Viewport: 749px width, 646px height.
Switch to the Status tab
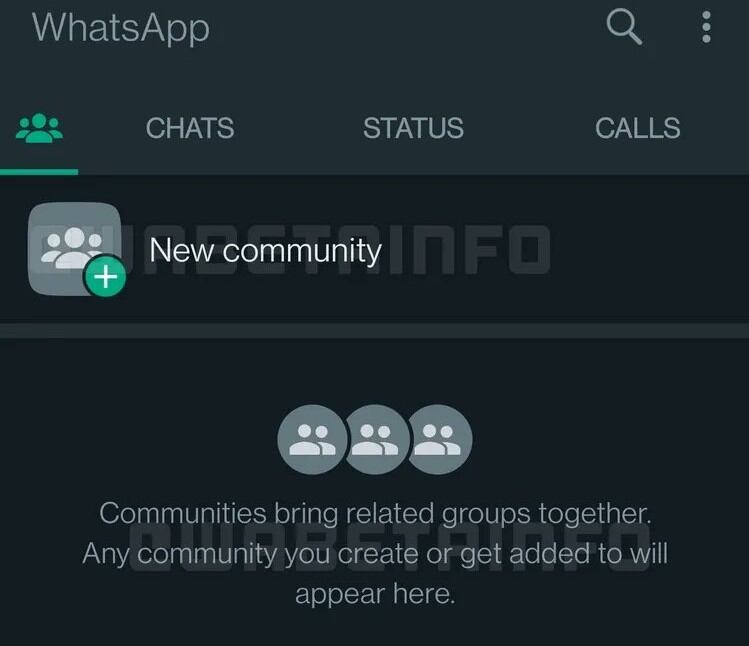pos(413,128)
